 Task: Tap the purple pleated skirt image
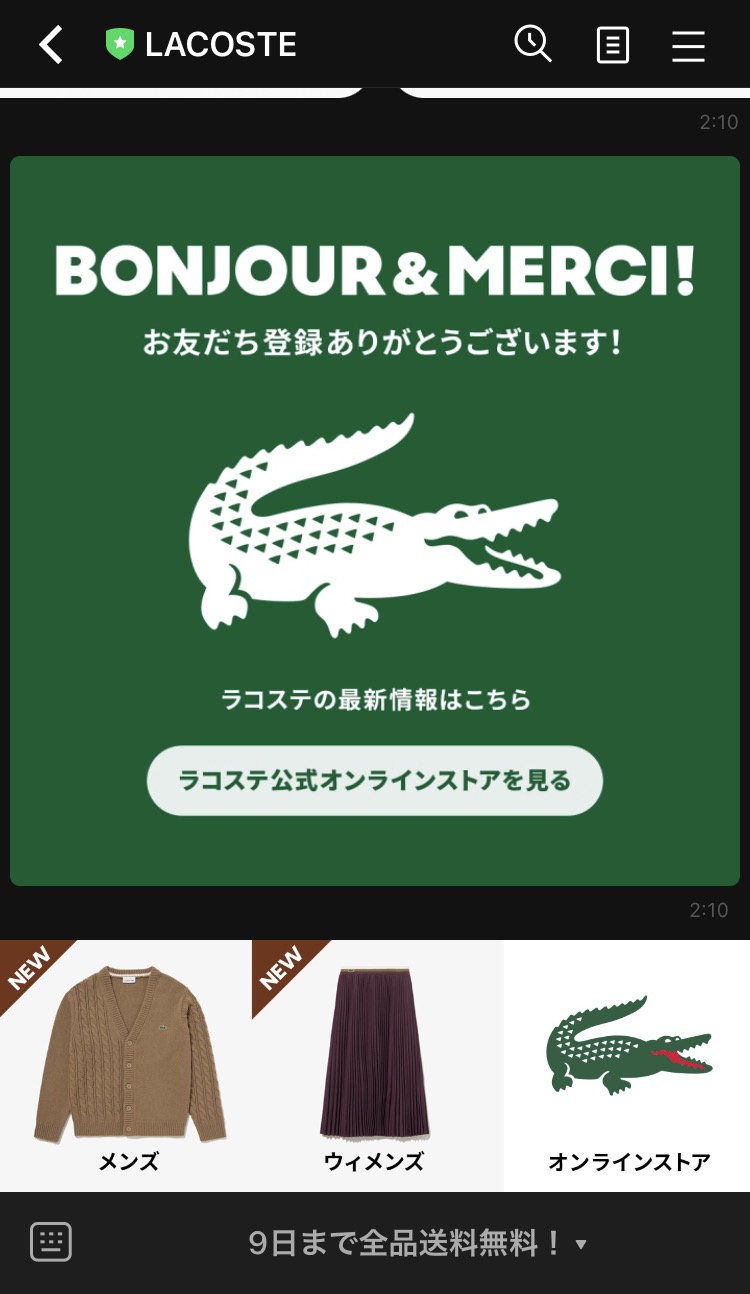[x=376, y=1055]
